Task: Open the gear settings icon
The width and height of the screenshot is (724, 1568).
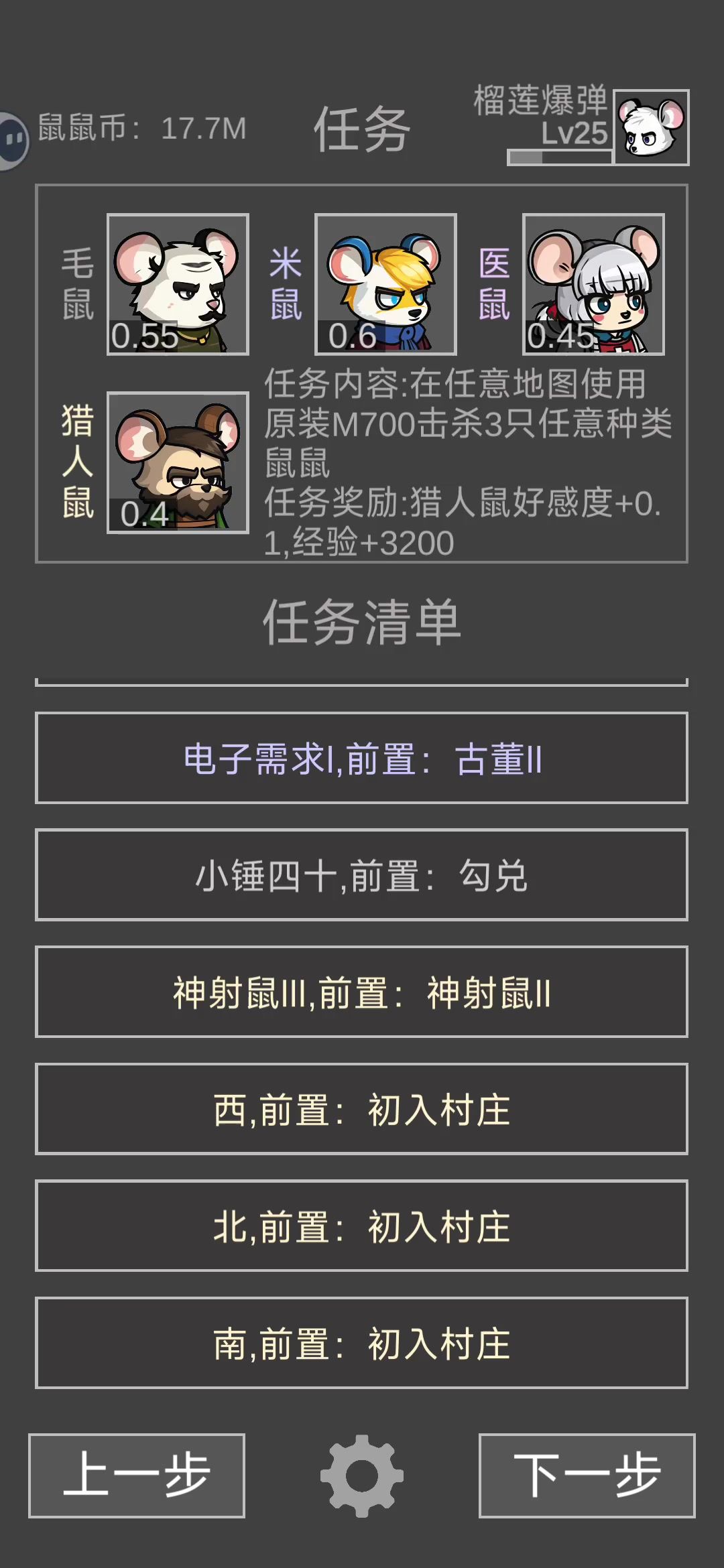Action: pos(362,1476)
